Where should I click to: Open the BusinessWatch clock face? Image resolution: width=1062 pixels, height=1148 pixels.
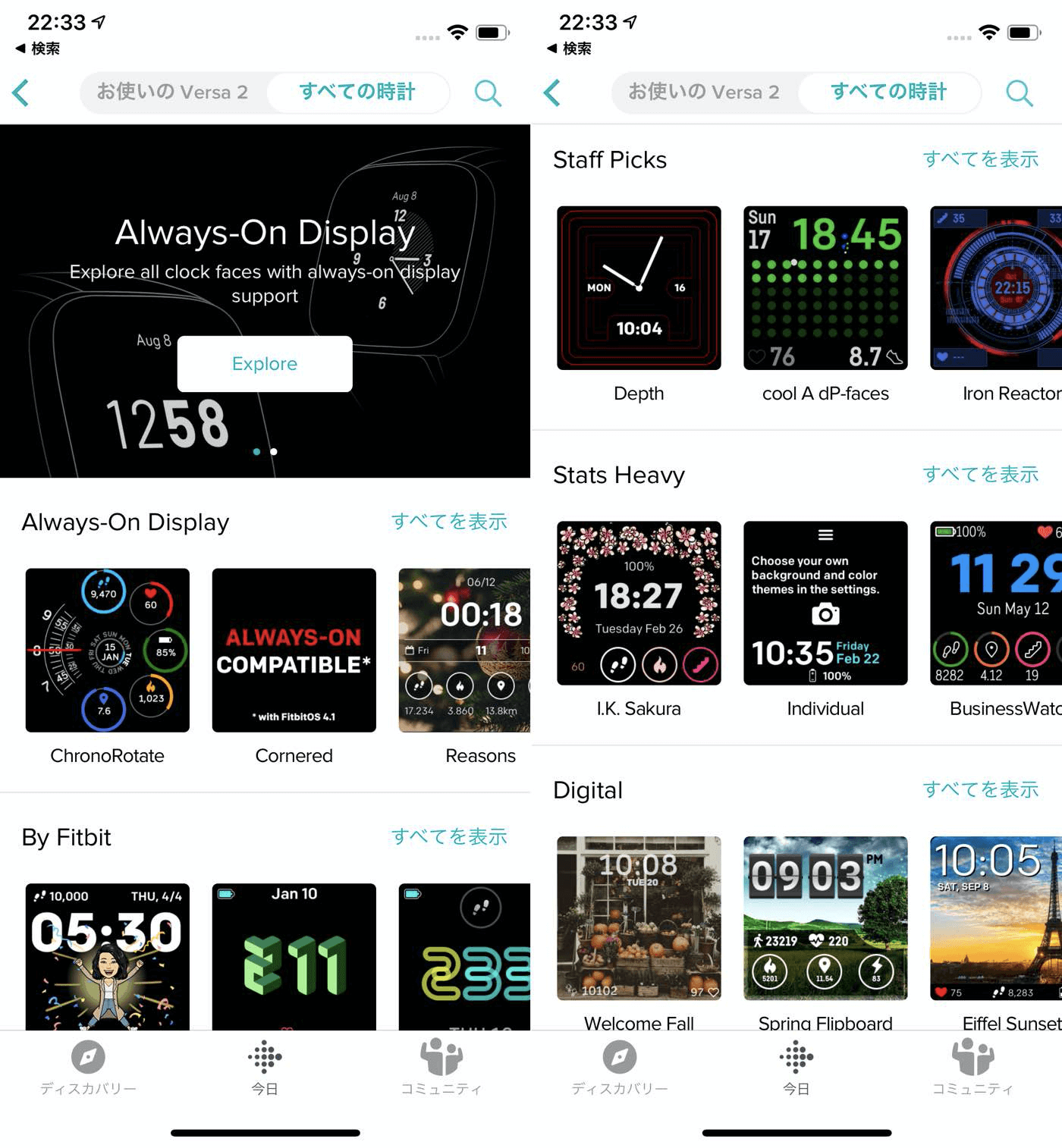[995, 604]
